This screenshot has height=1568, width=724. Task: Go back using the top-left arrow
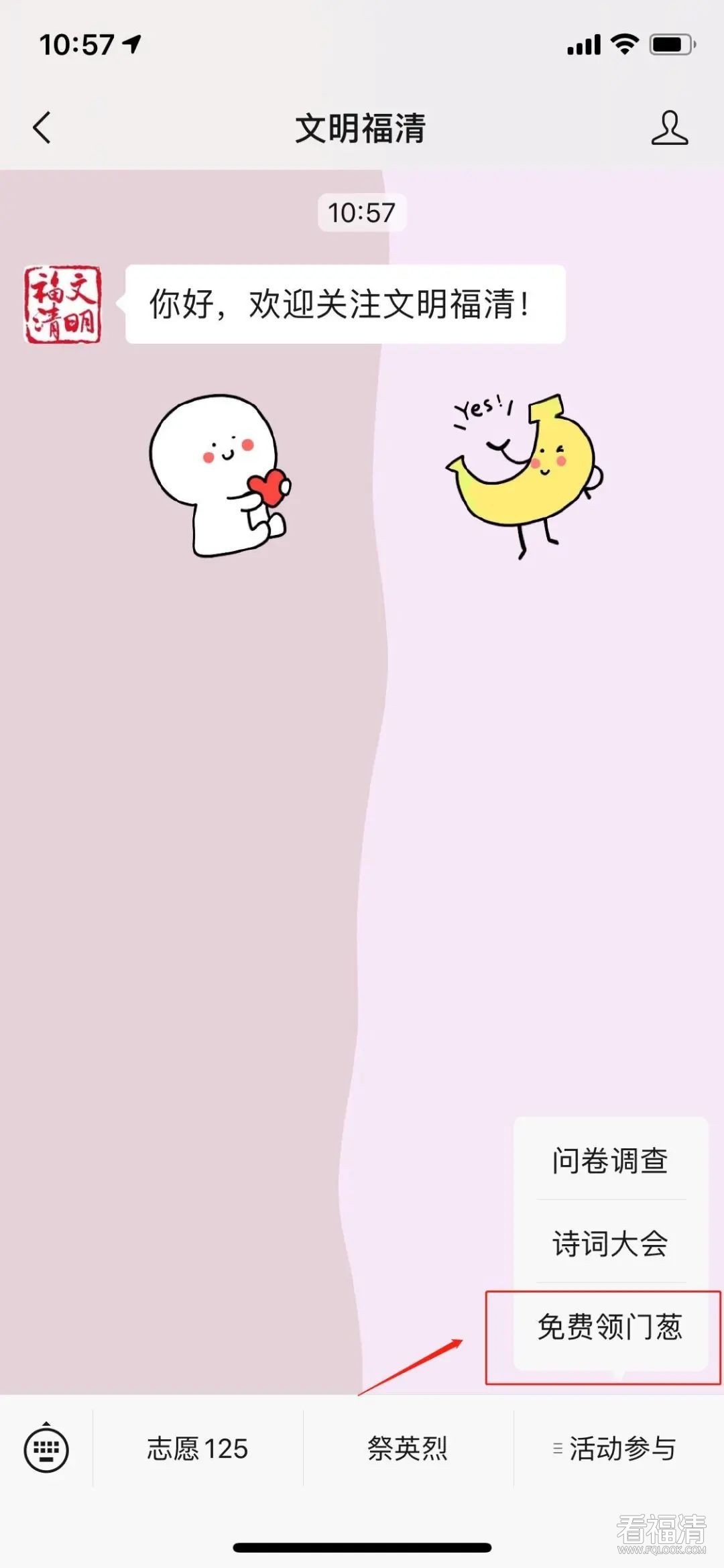pyautogui.click(x=42, y=127)
